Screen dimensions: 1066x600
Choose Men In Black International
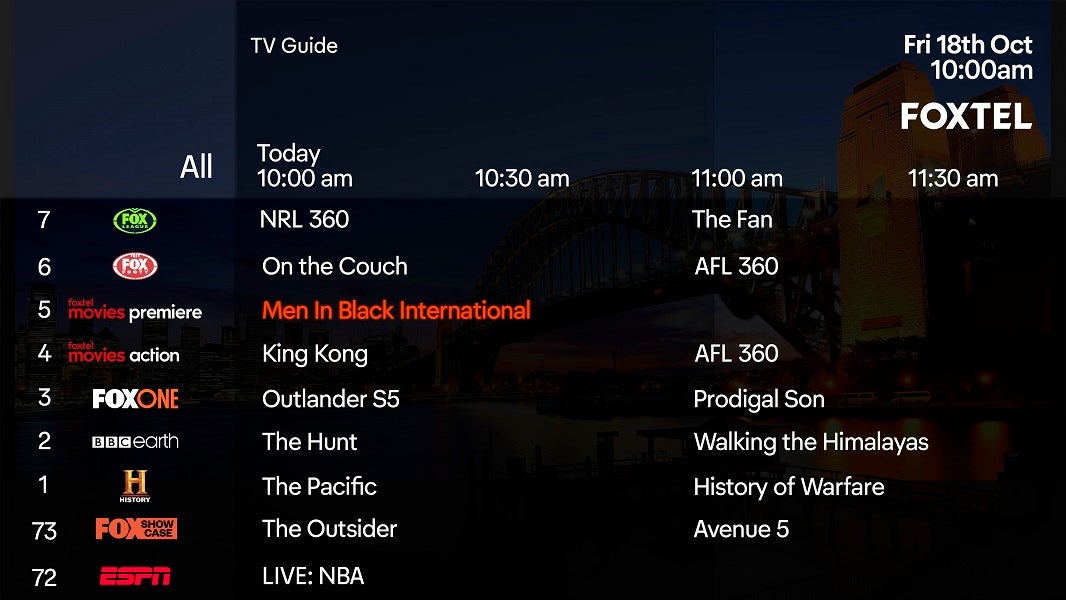tap(396, 311)
